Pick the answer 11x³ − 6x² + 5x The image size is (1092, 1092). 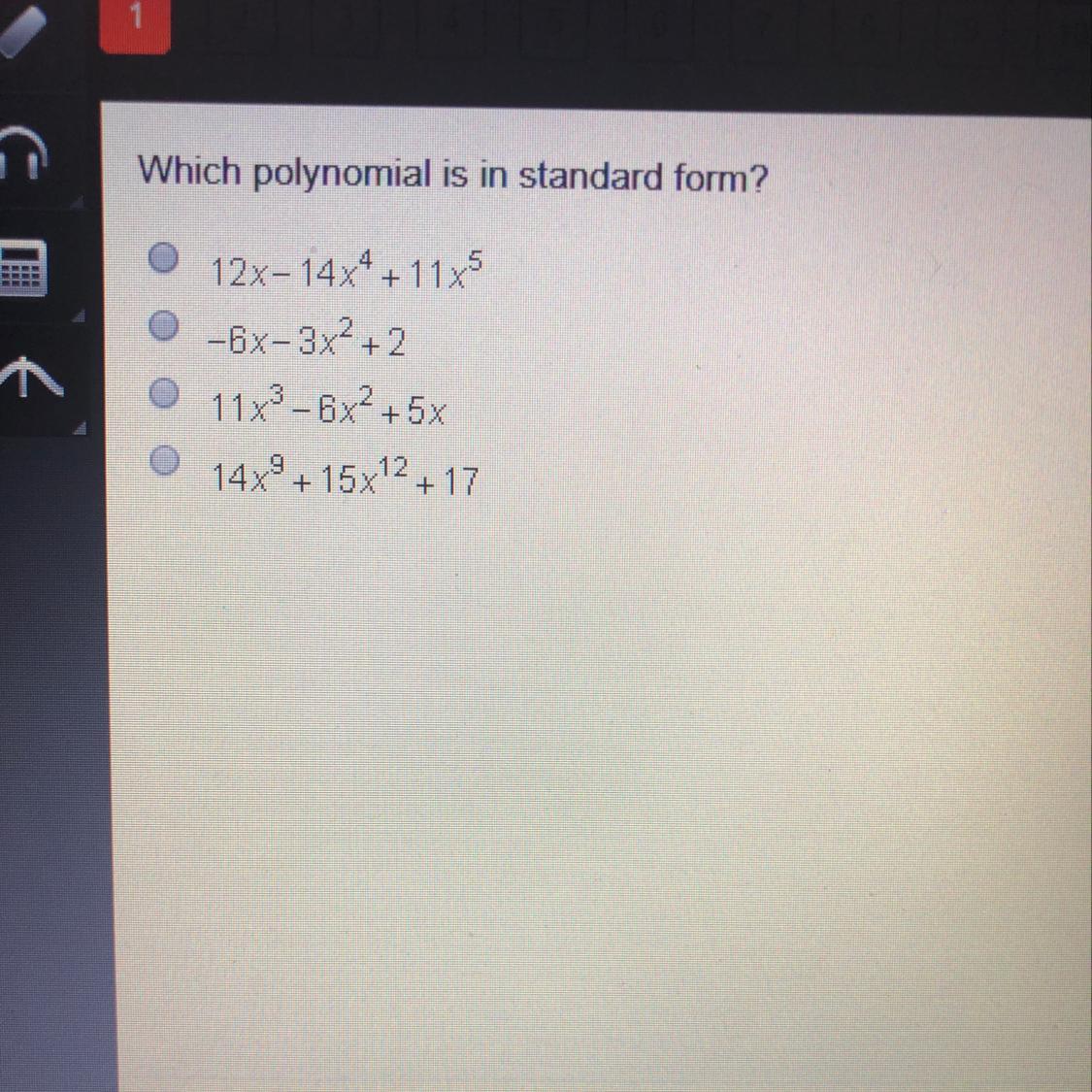[165, 393]
